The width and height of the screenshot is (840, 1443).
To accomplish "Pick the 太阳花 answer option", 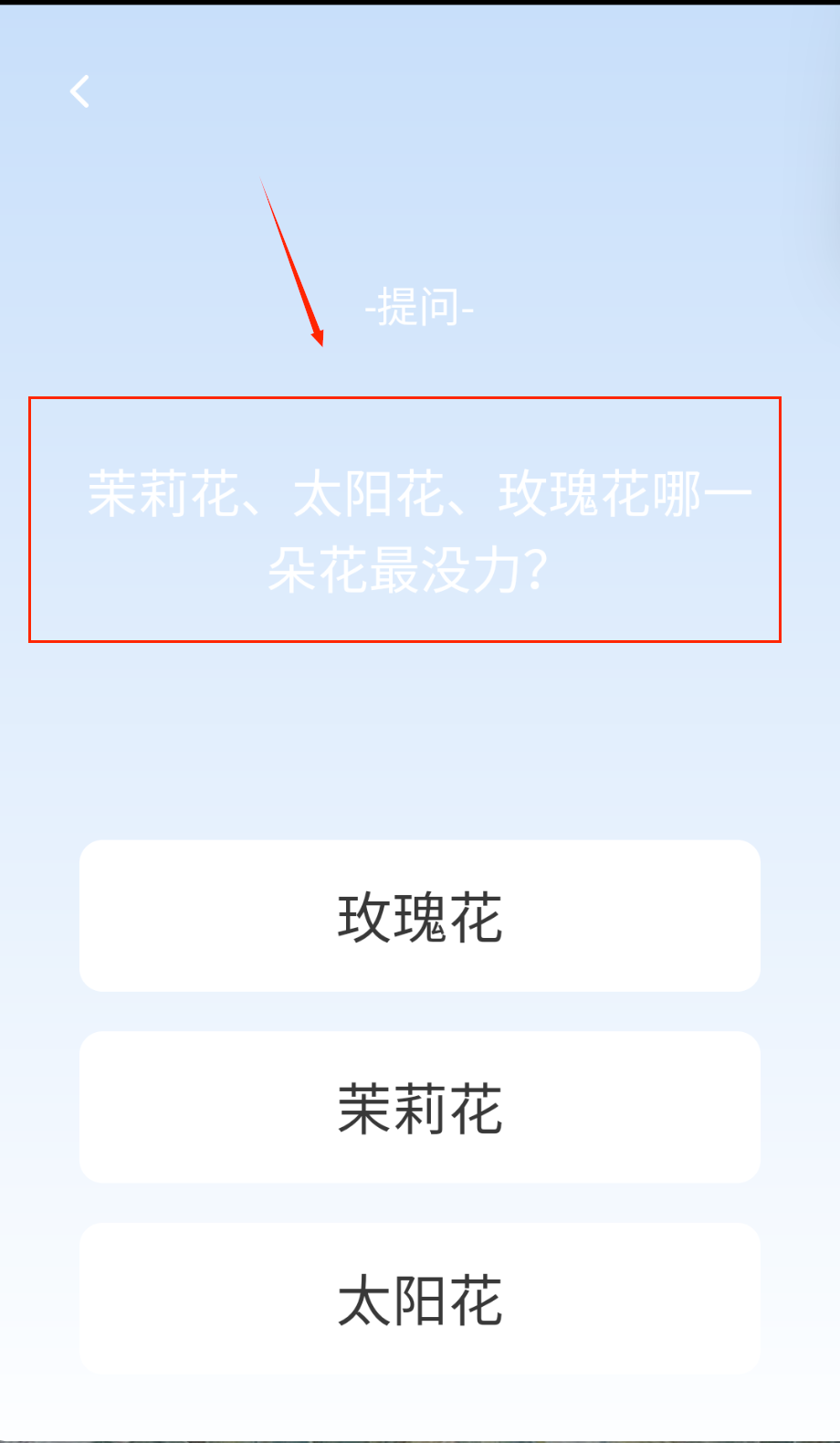I will (x=420, y=1299).
